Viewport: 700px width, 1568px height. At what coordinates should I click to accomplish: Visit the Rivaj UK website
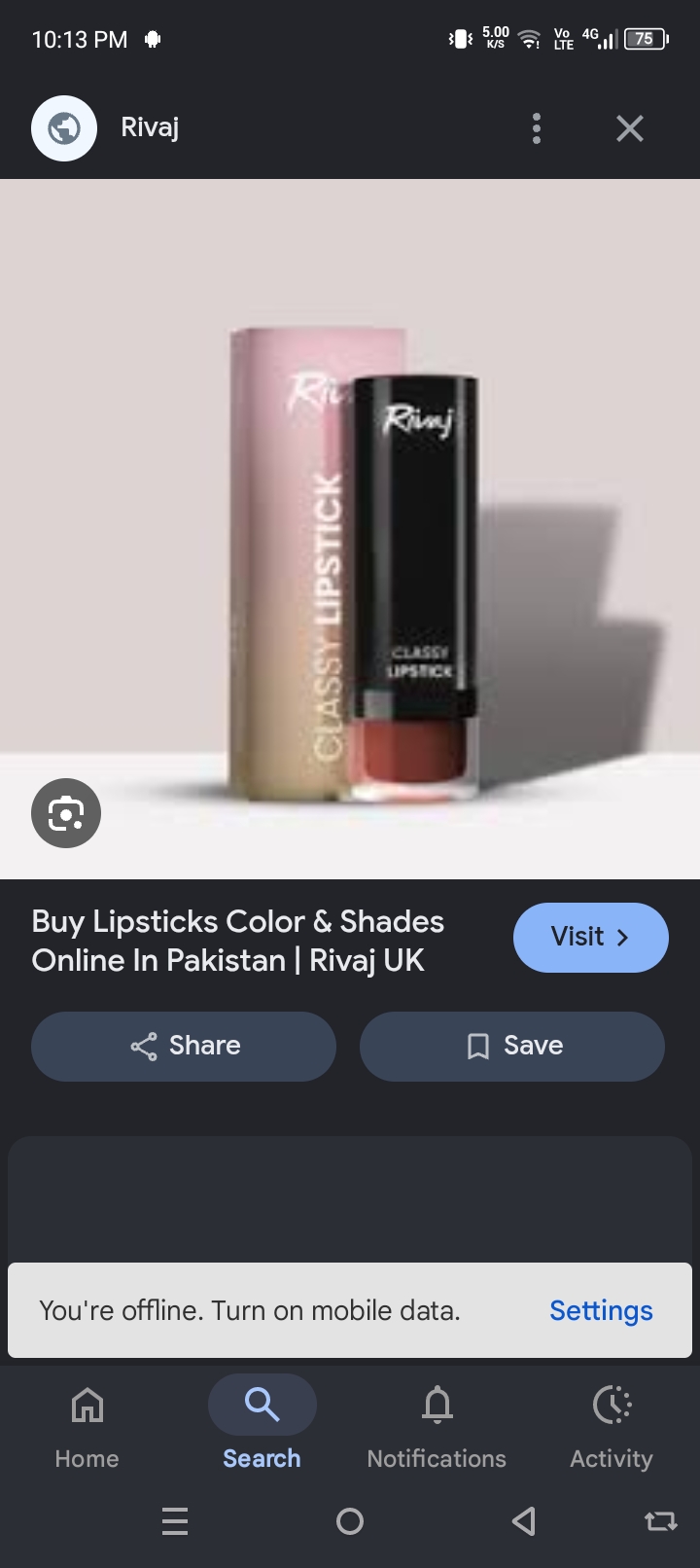[591, 938]
